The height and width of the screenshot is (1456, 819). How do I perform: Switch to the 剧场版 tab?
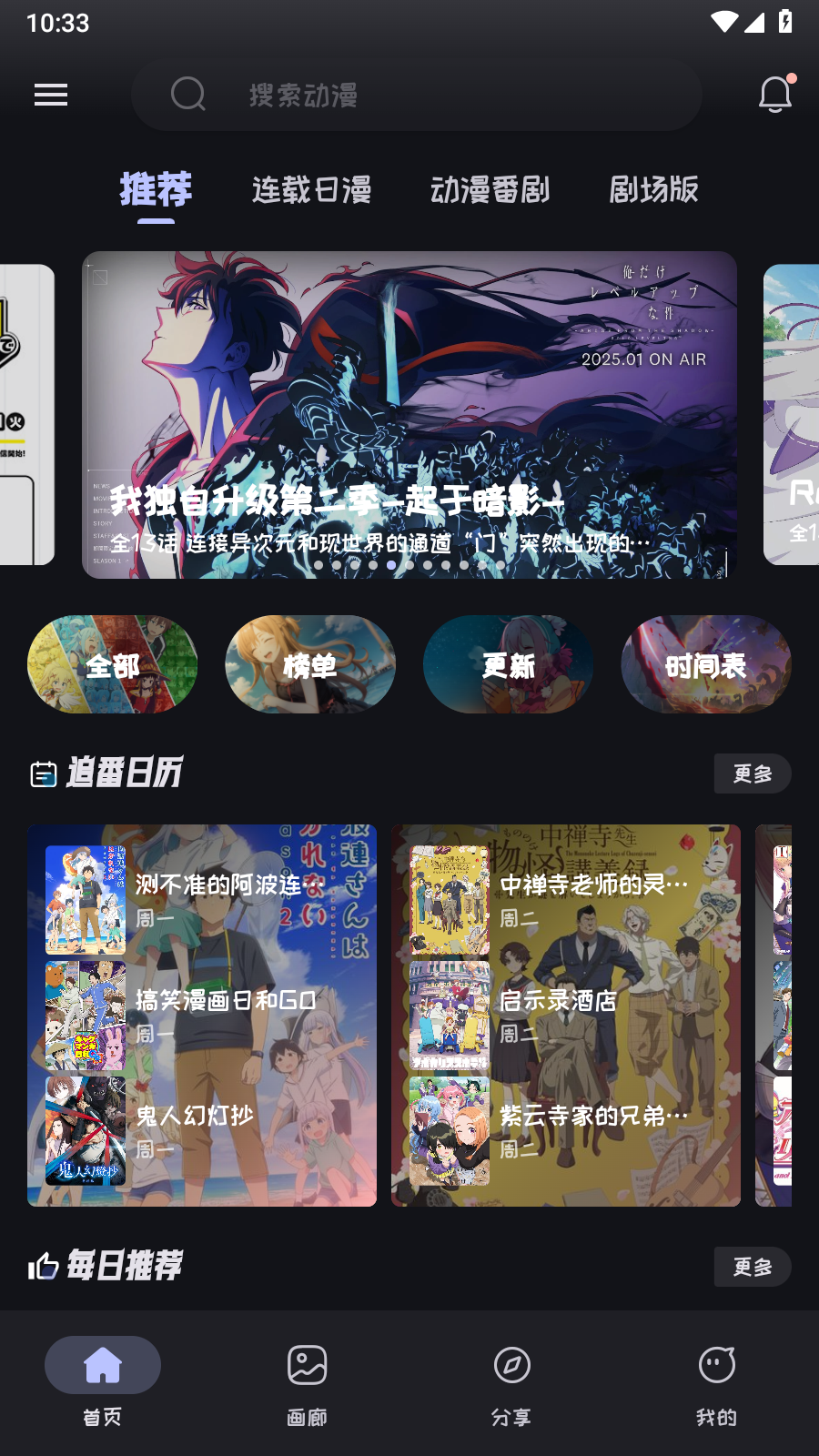click(x=653, y=189)
